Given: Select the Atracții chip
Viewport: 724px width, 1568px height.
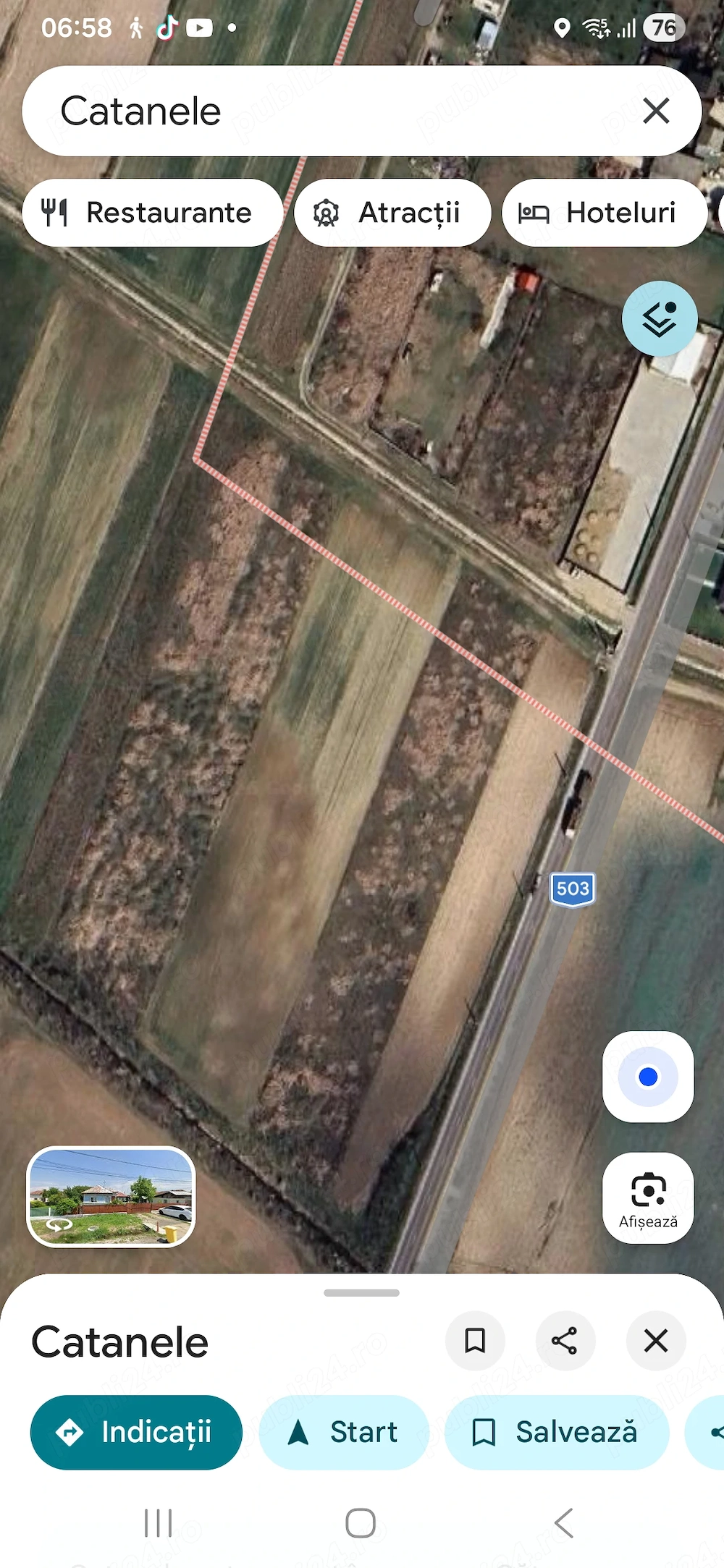Looking at the screenshot, I should pos(392,213).
